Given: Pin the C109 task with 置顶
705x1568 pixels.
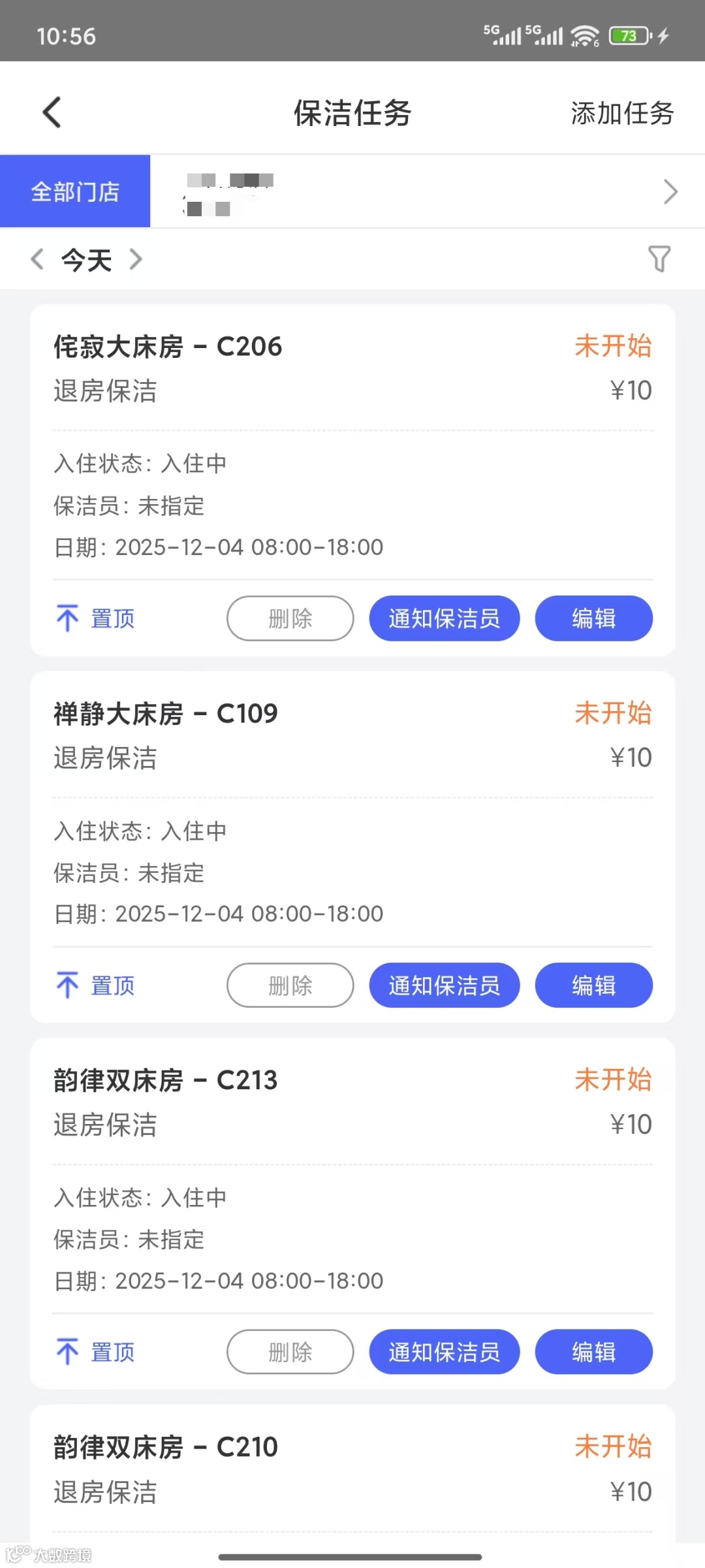Looking at the screenshot, I should [95, 985].
